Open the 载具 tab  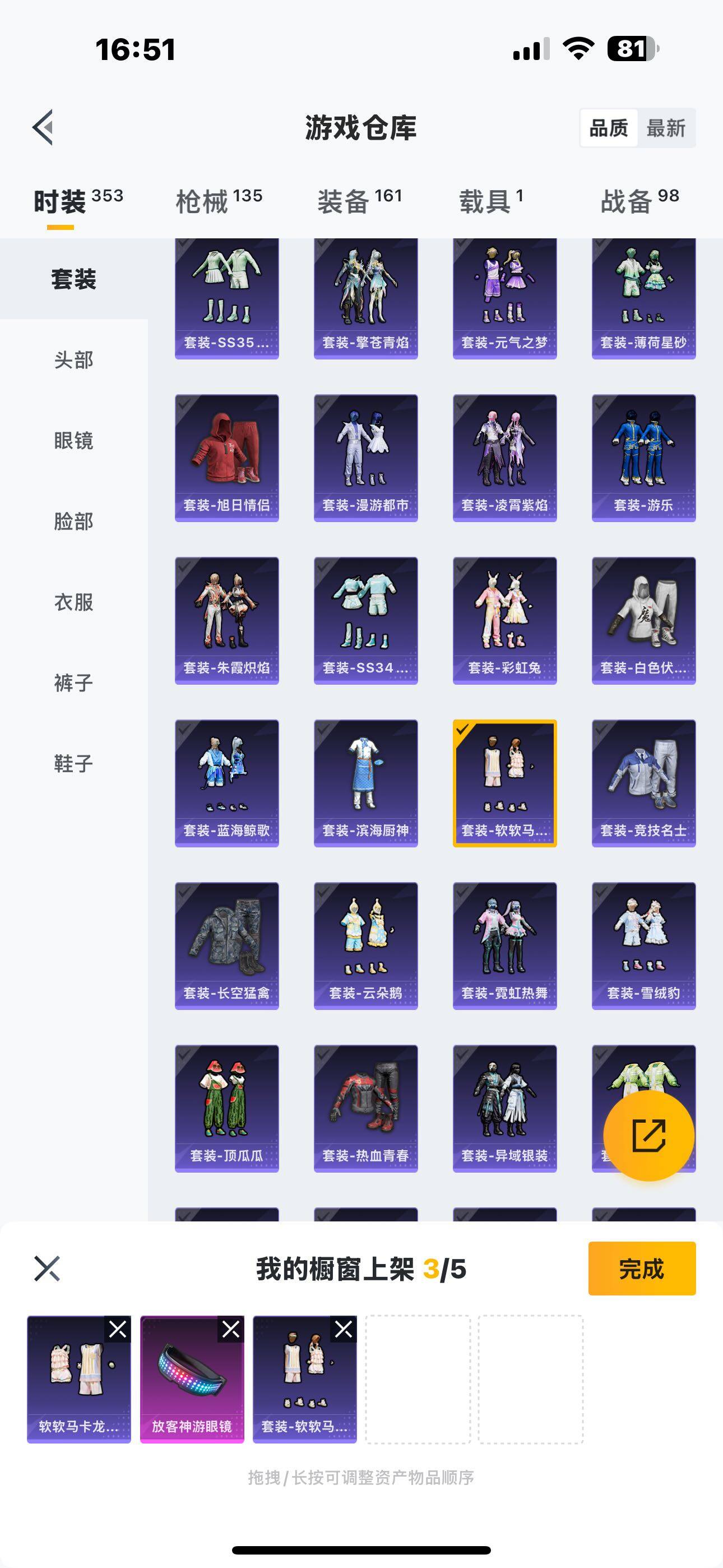[490, 201]
